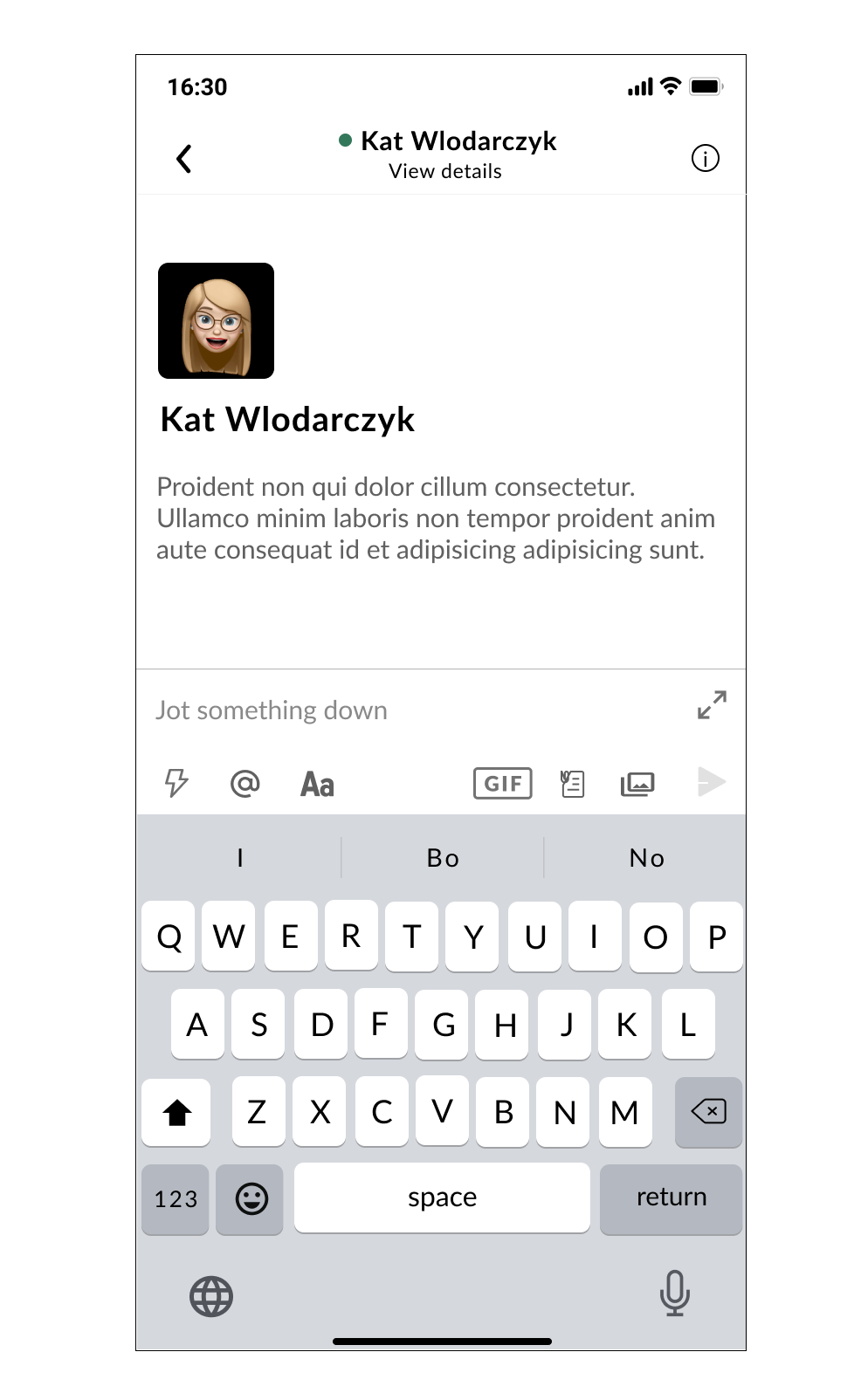Go back using the header arrow
Screen dimensions: 861x1400
pyautogui.click(x=183, y=159)
